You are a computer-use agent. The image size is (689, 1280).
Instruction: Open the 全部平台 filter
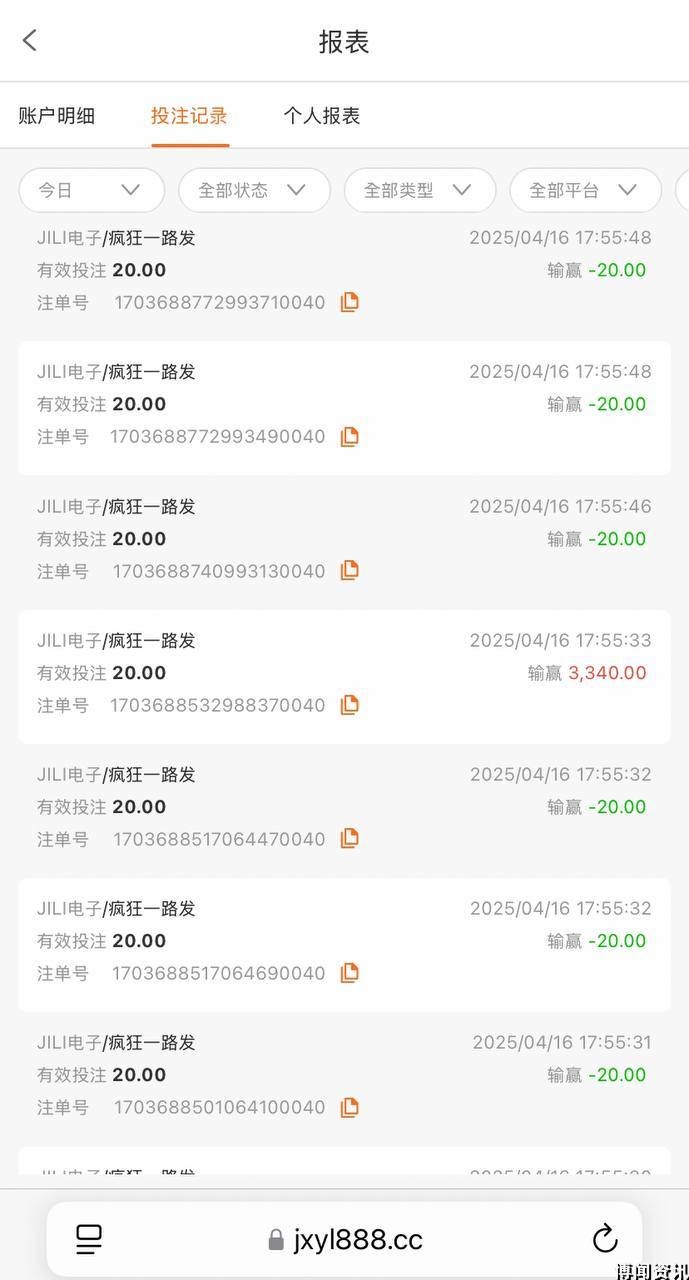tap(585, 190)
